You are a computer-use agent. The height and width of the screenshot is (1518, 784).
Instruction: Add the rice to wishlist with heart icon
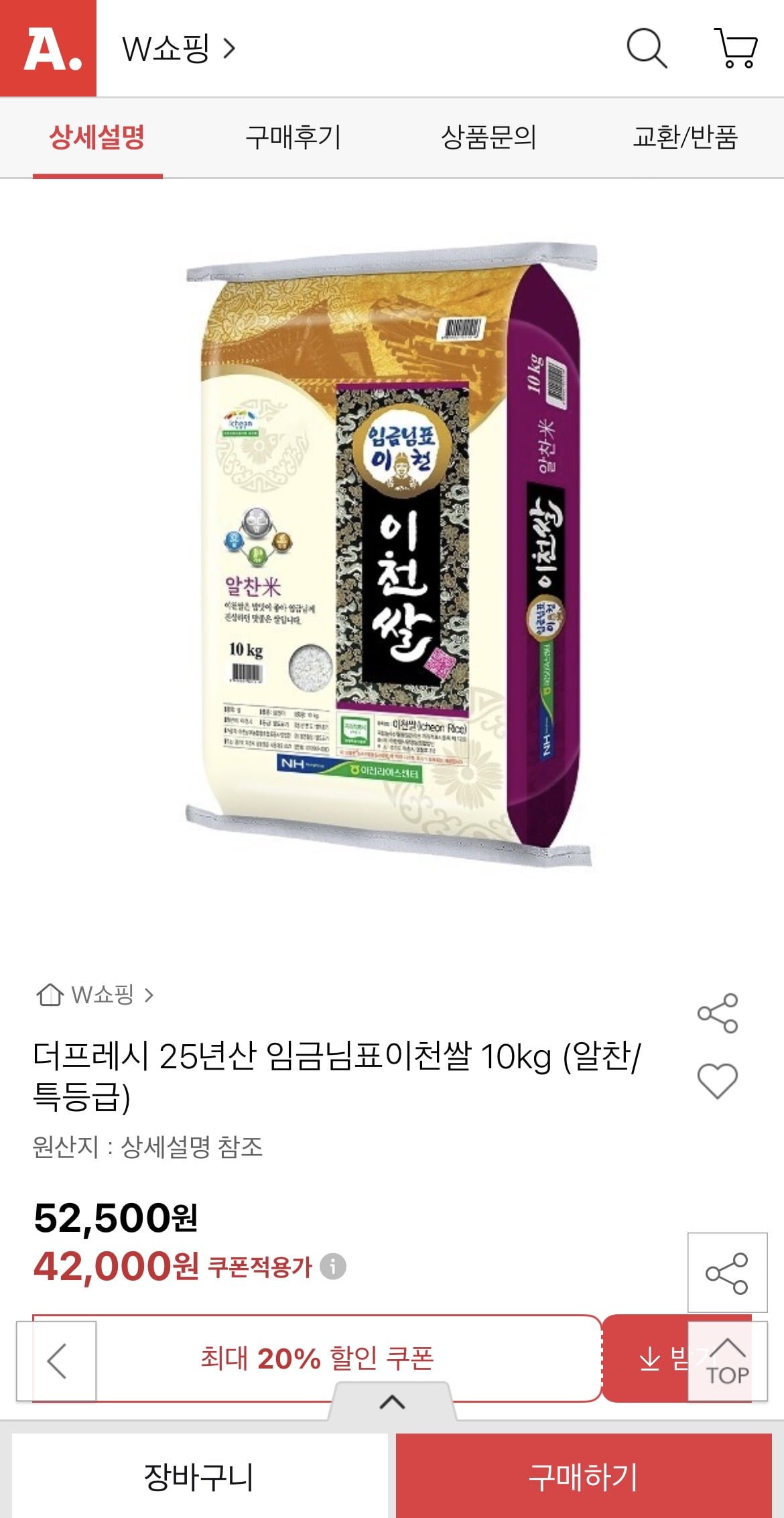pos(717,1080)
